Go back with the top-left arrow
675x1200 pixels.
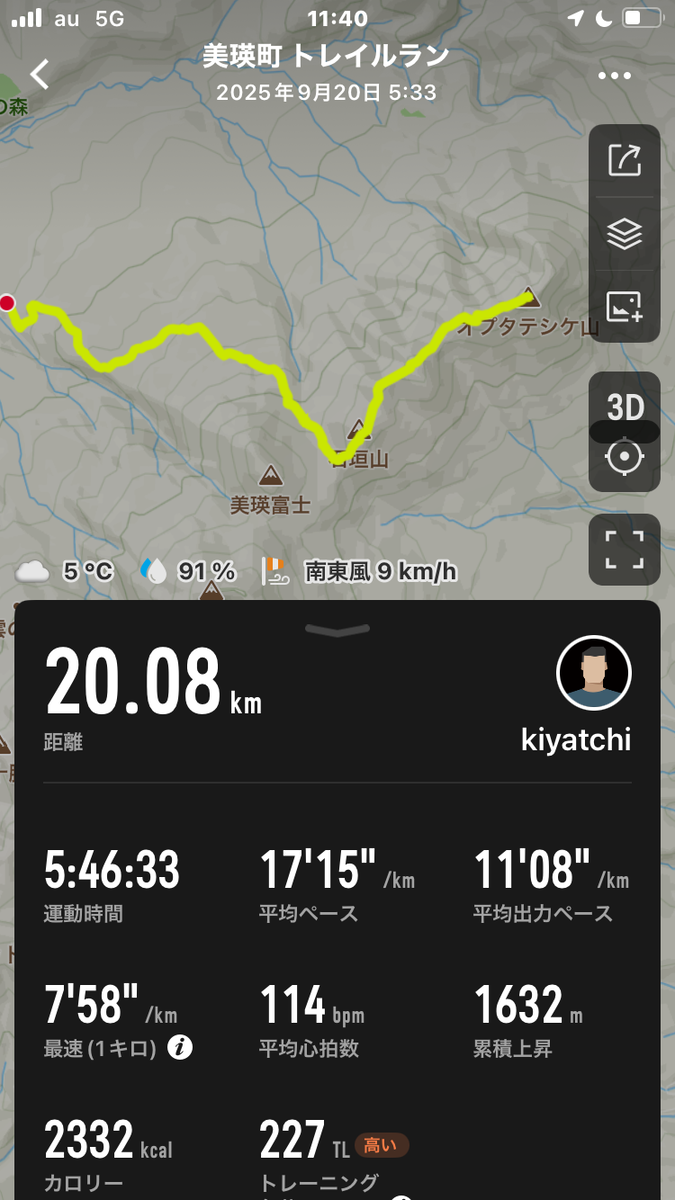(x=40, y=74)
